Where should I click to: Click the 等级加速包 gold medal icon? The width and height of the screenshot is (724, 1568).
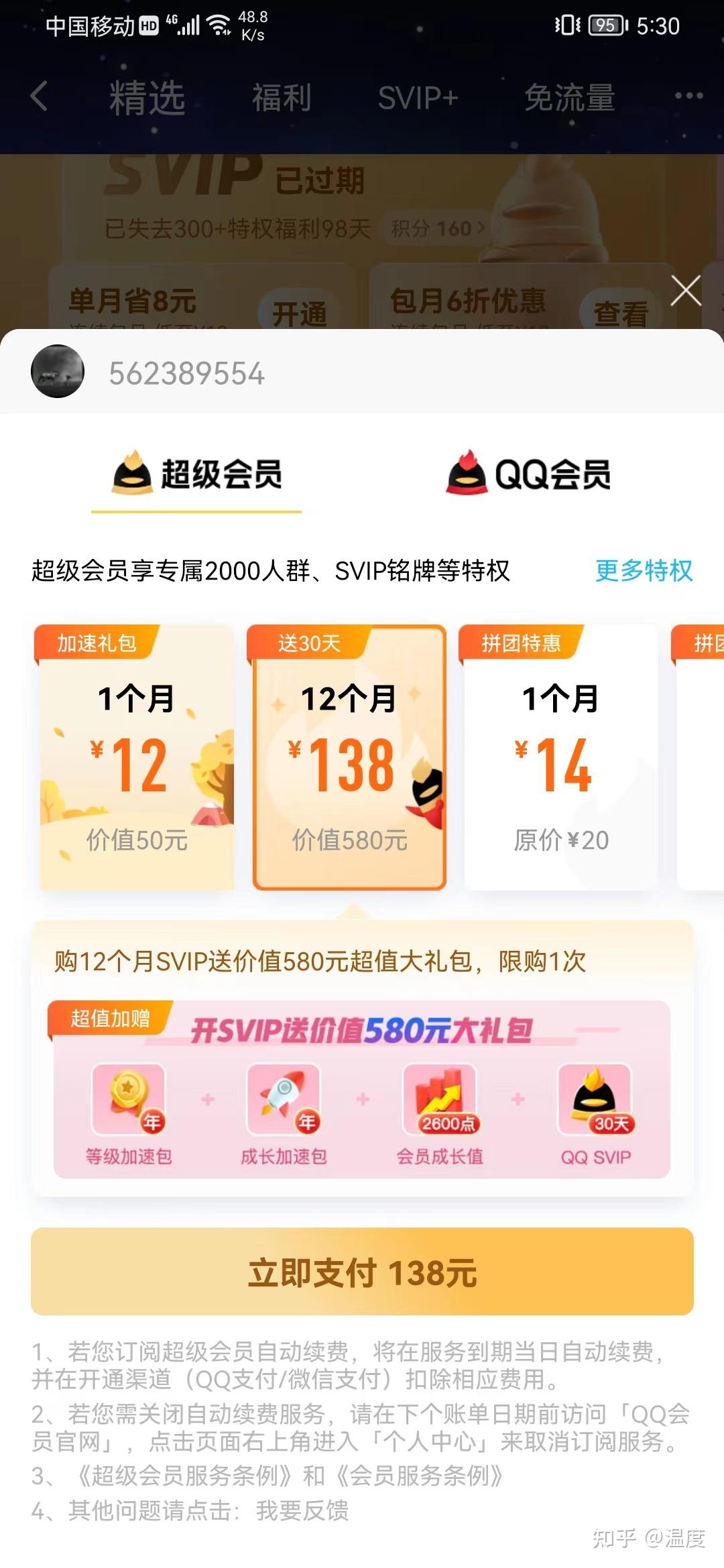[x=129, y=1099]
